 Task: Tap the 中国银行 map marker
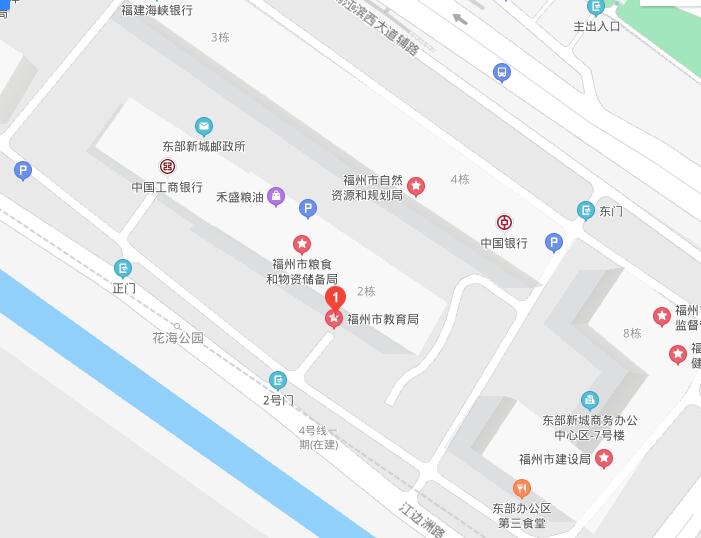pos(504,222)
